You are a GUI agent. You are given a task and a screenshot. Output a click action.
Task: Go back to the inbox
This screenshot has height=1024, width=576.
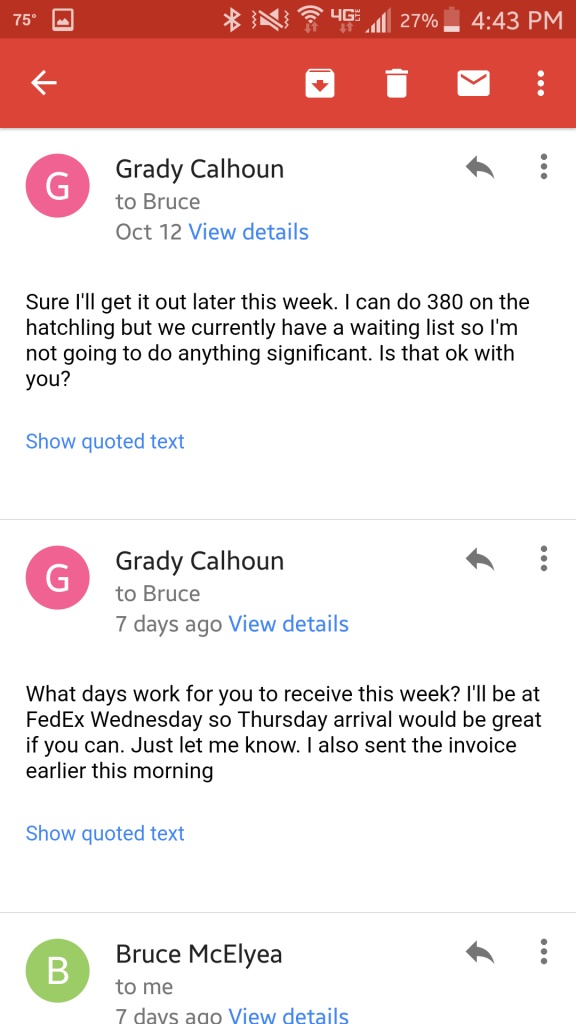[44, 83]
